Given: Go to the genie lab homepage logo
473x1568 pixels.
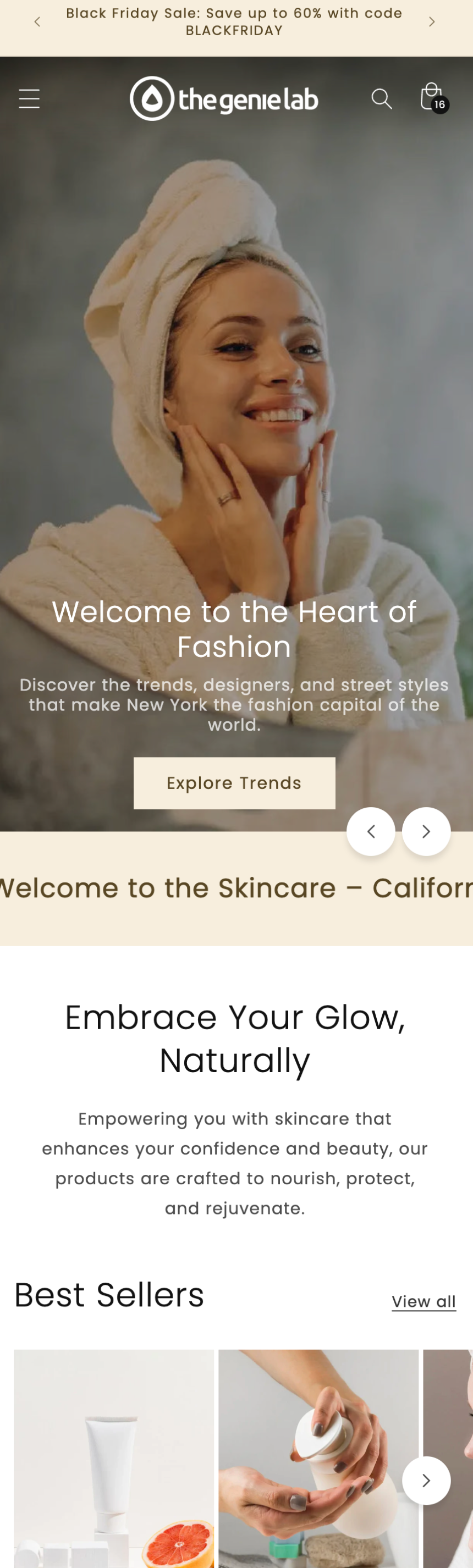Looking at the screenshot, I should point(224,98).
